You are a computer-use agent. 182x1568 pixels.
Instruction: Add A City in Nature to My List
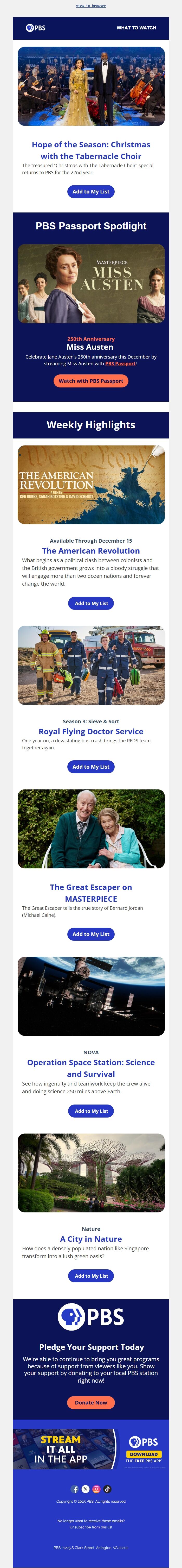coord(91,1276)
